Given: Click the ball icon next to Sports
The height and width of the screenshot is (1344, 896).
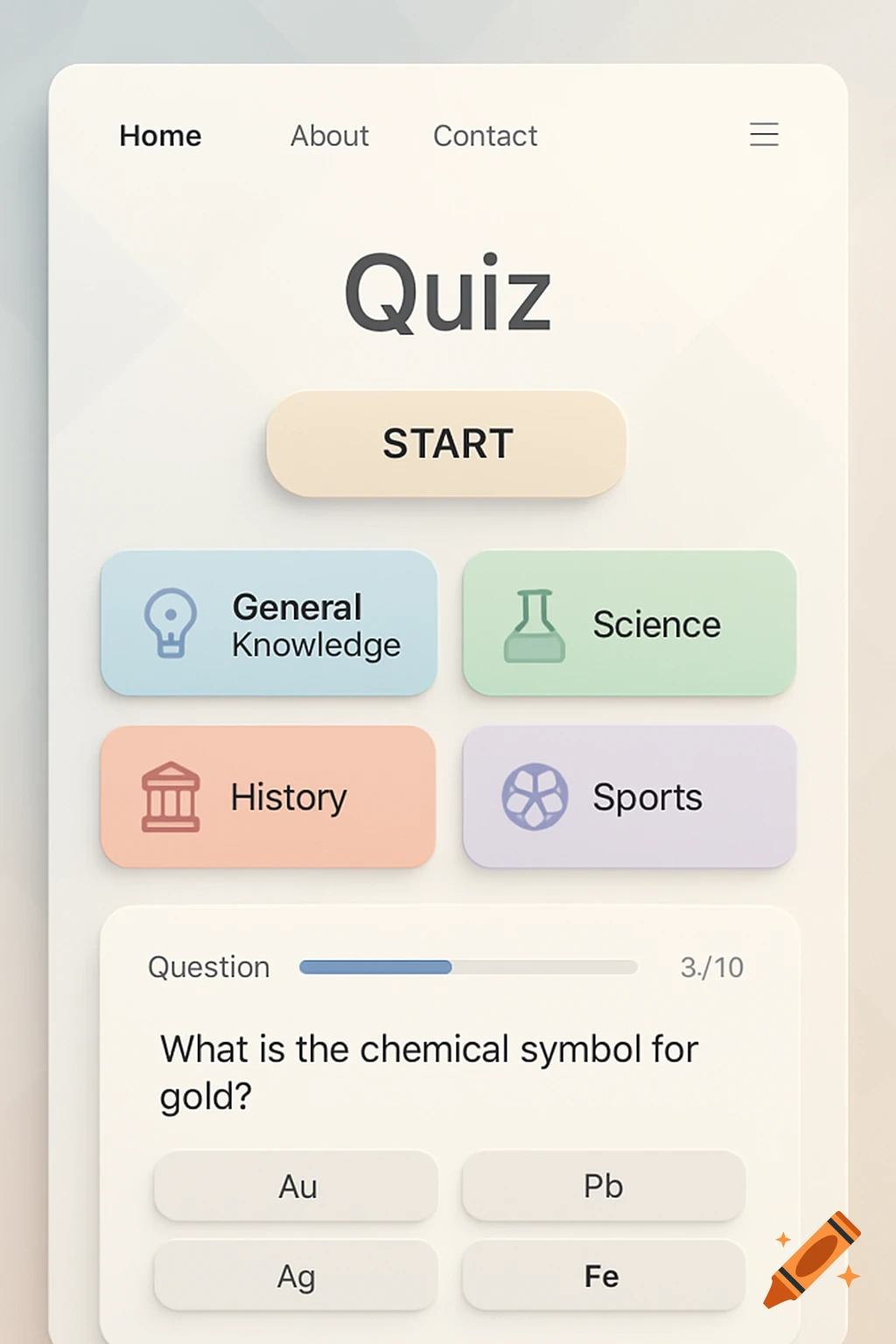Looking at the screenshot, I should click(x=535, y=796).
